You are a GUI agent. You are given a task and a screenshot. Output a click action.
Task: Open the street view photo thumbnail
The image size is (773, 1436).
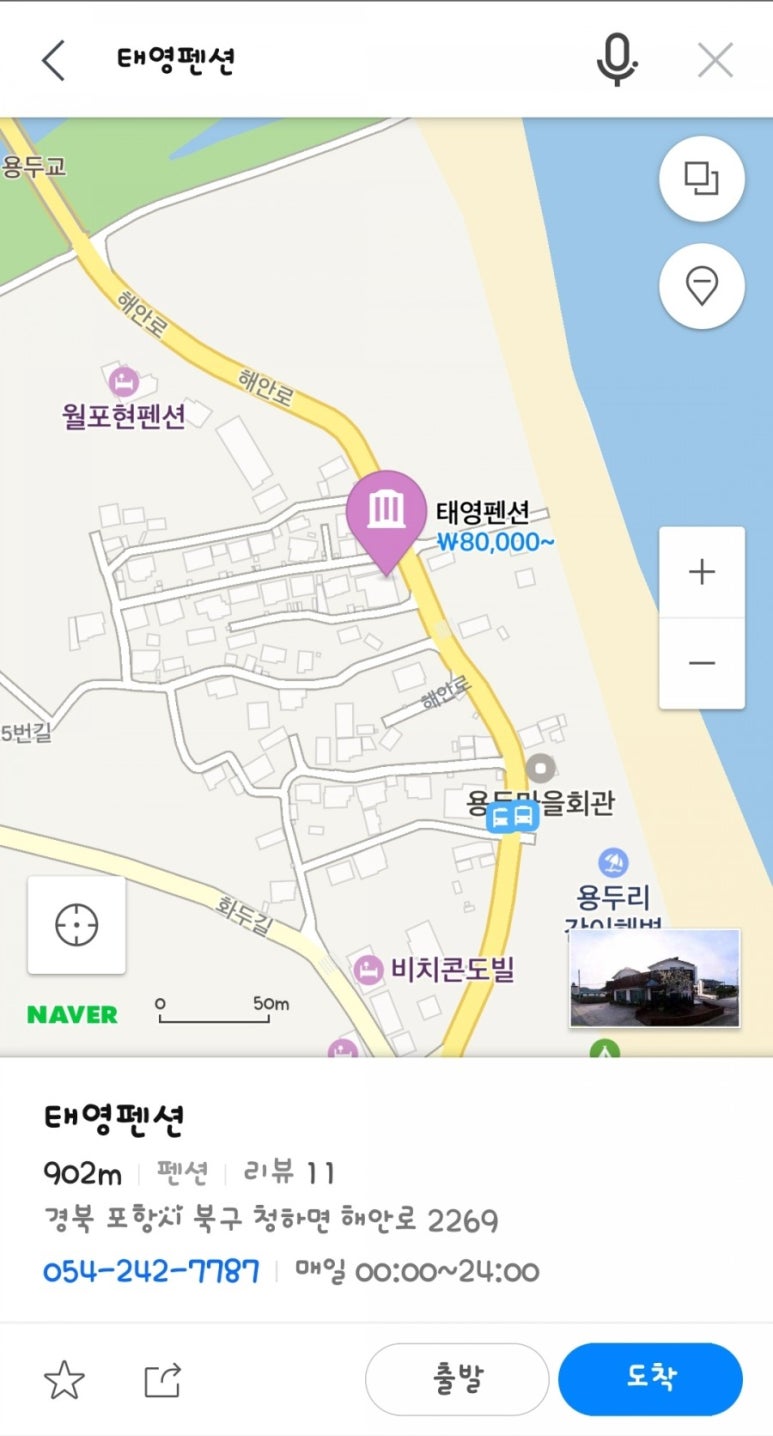tap(654, 978)
